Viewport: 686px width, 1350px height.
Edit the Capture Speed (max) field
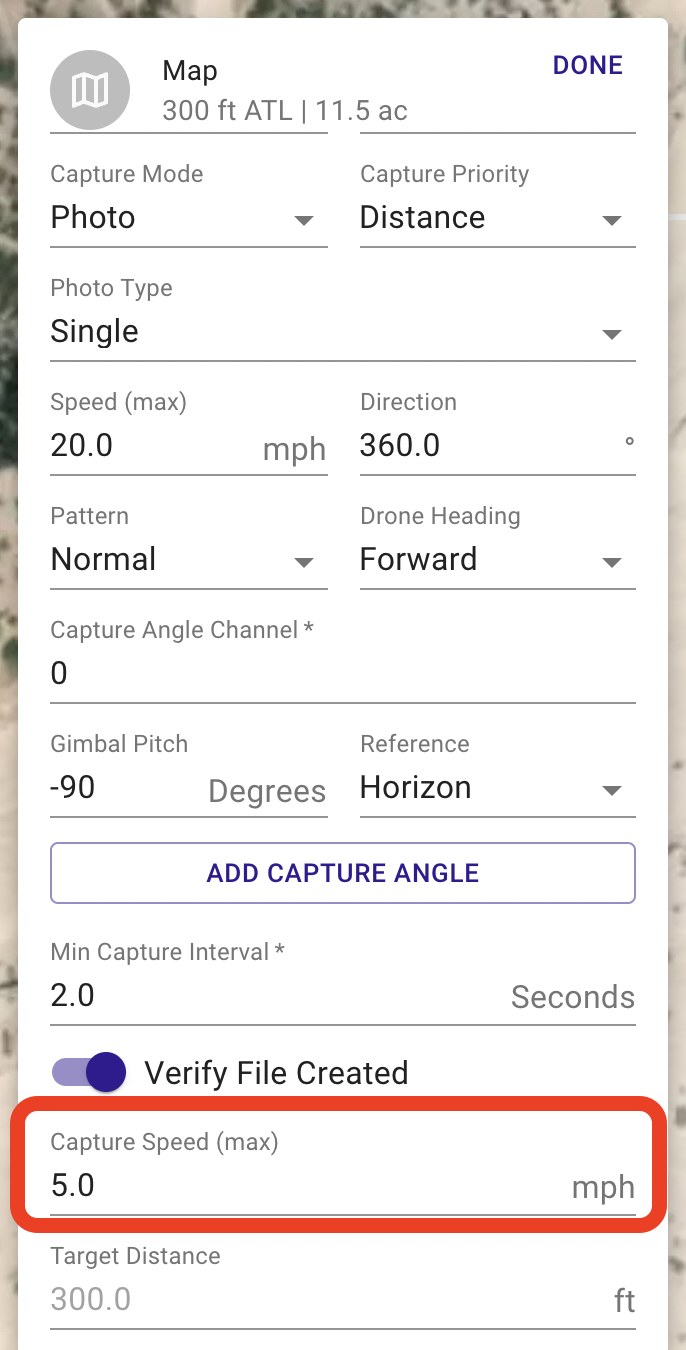tap(343, 1186)
